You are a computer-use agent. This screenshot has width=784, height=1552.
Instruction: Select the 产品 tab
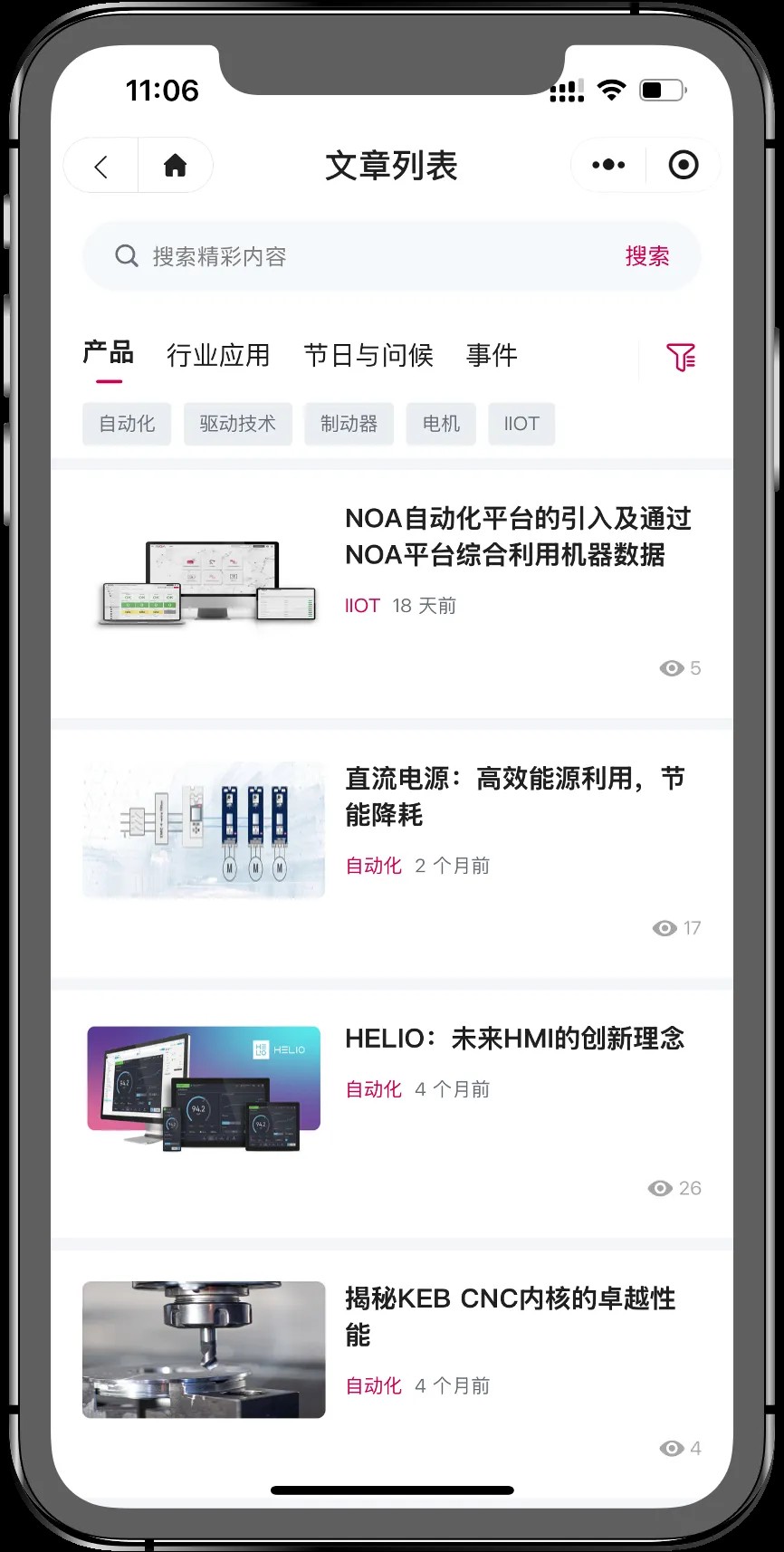(x=109, y=353)
